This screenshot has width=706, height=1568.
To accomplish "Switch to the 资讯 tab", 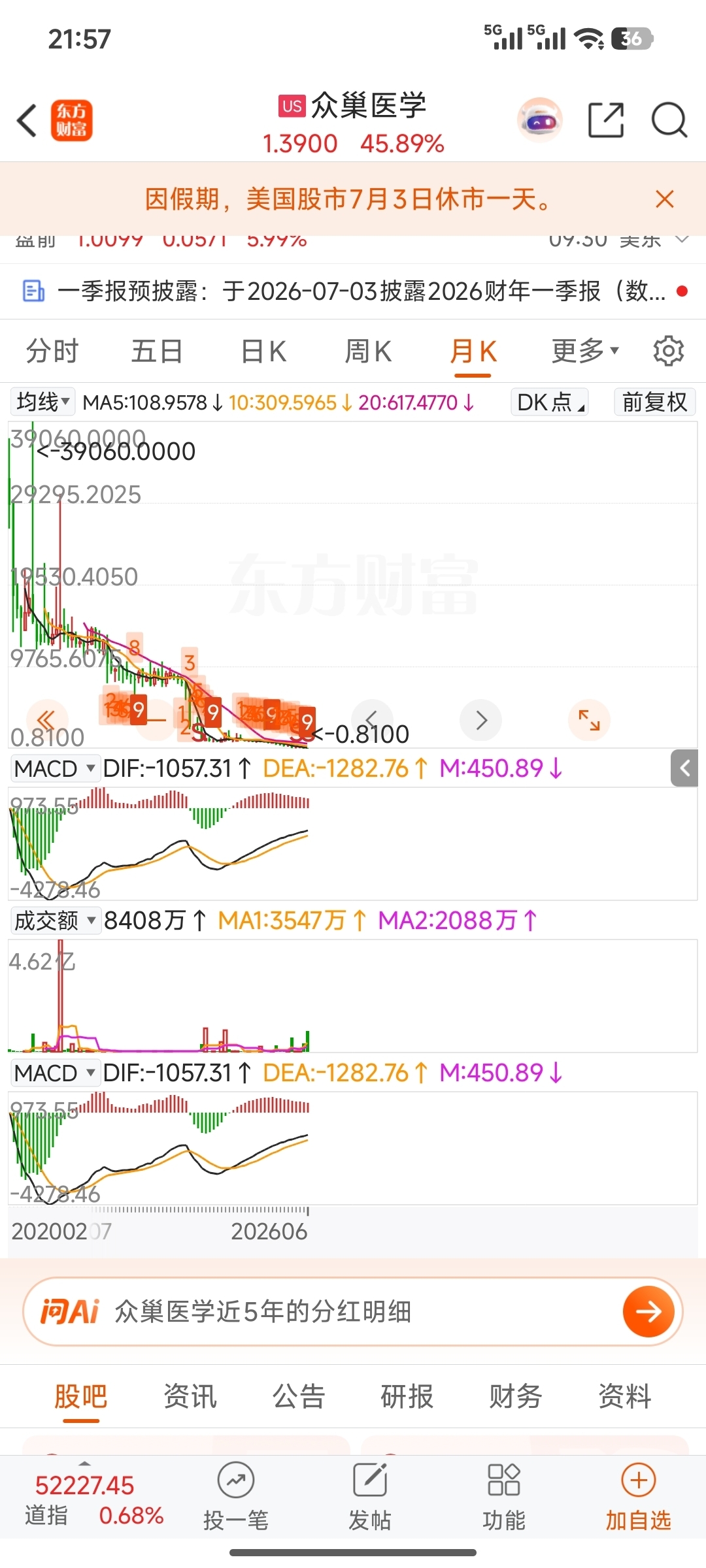I will [190, 1397].
